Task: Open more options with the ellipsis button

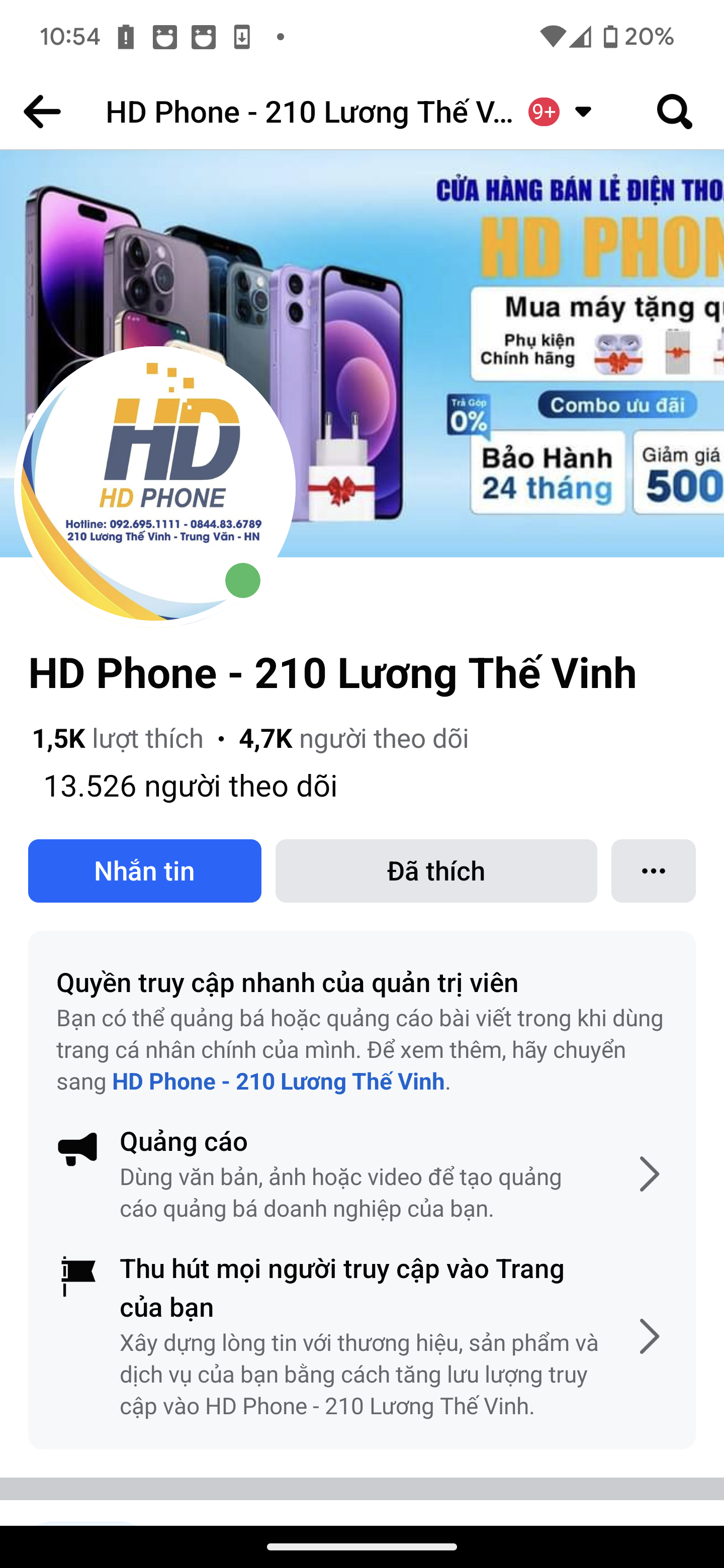Action: [x=653, y=870]
